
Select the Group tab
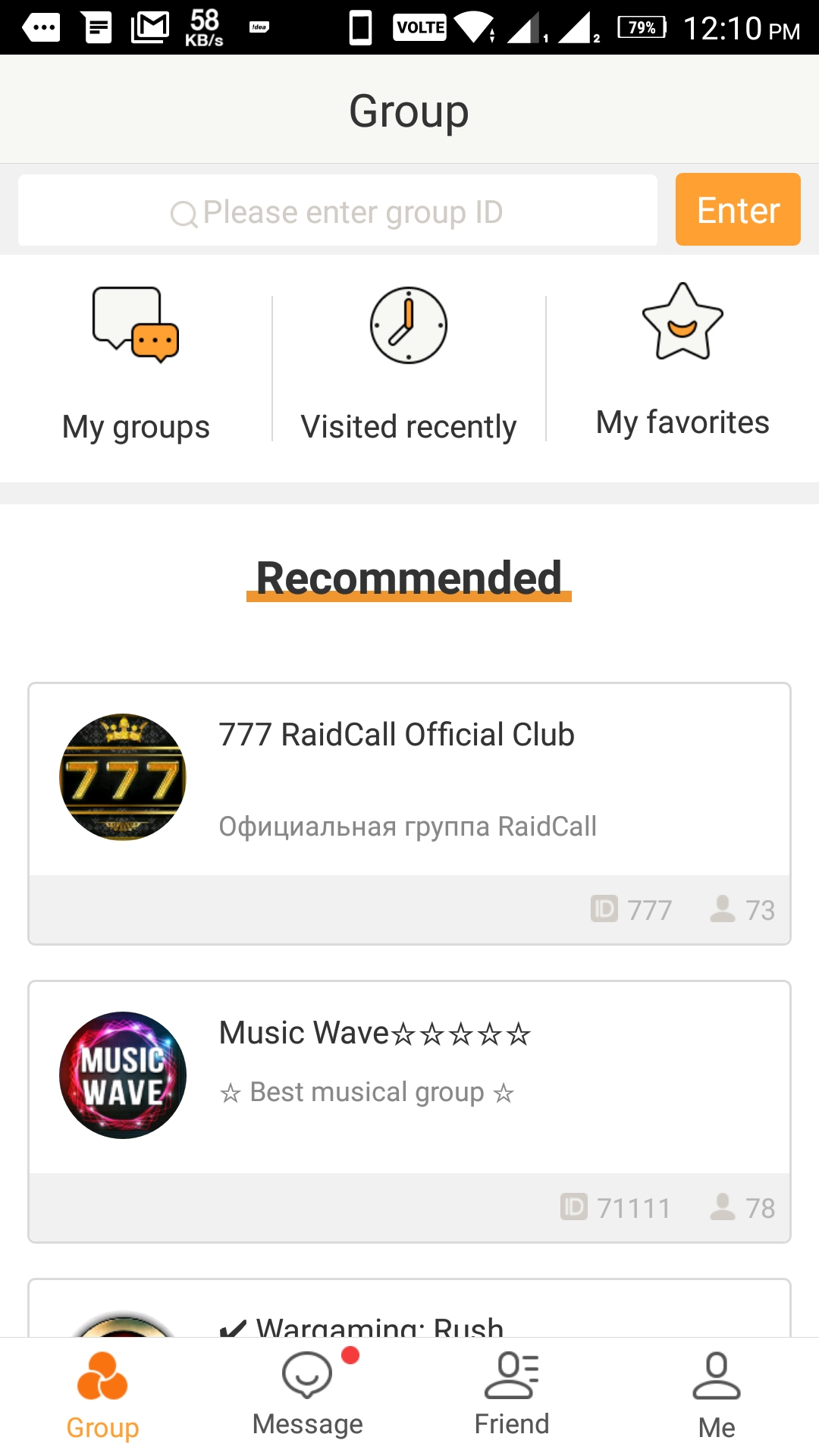(x=102, y=1395)
